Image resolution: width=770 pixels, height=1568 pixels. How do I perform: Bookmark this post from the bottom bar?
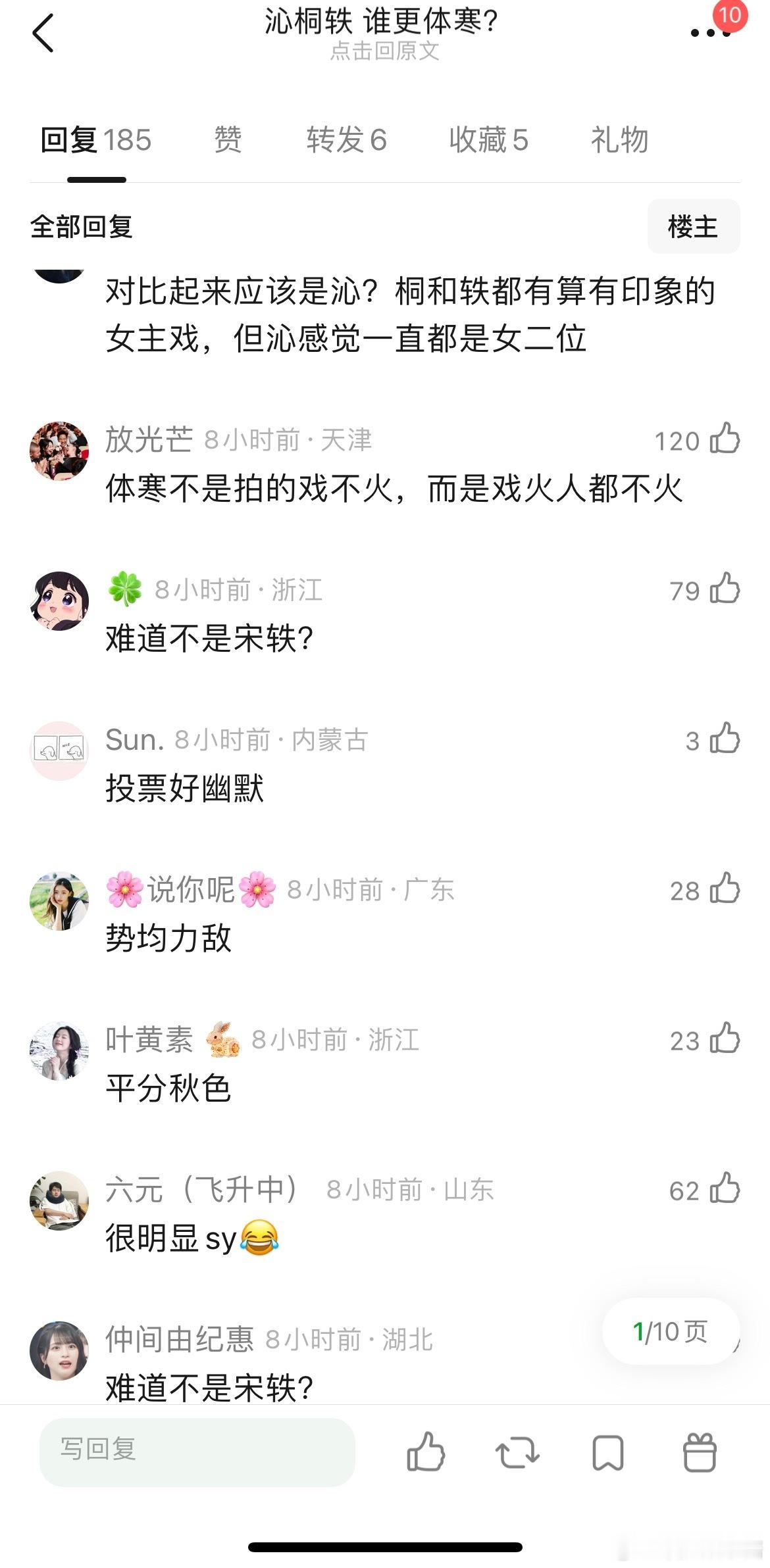tap(608, 1452)
